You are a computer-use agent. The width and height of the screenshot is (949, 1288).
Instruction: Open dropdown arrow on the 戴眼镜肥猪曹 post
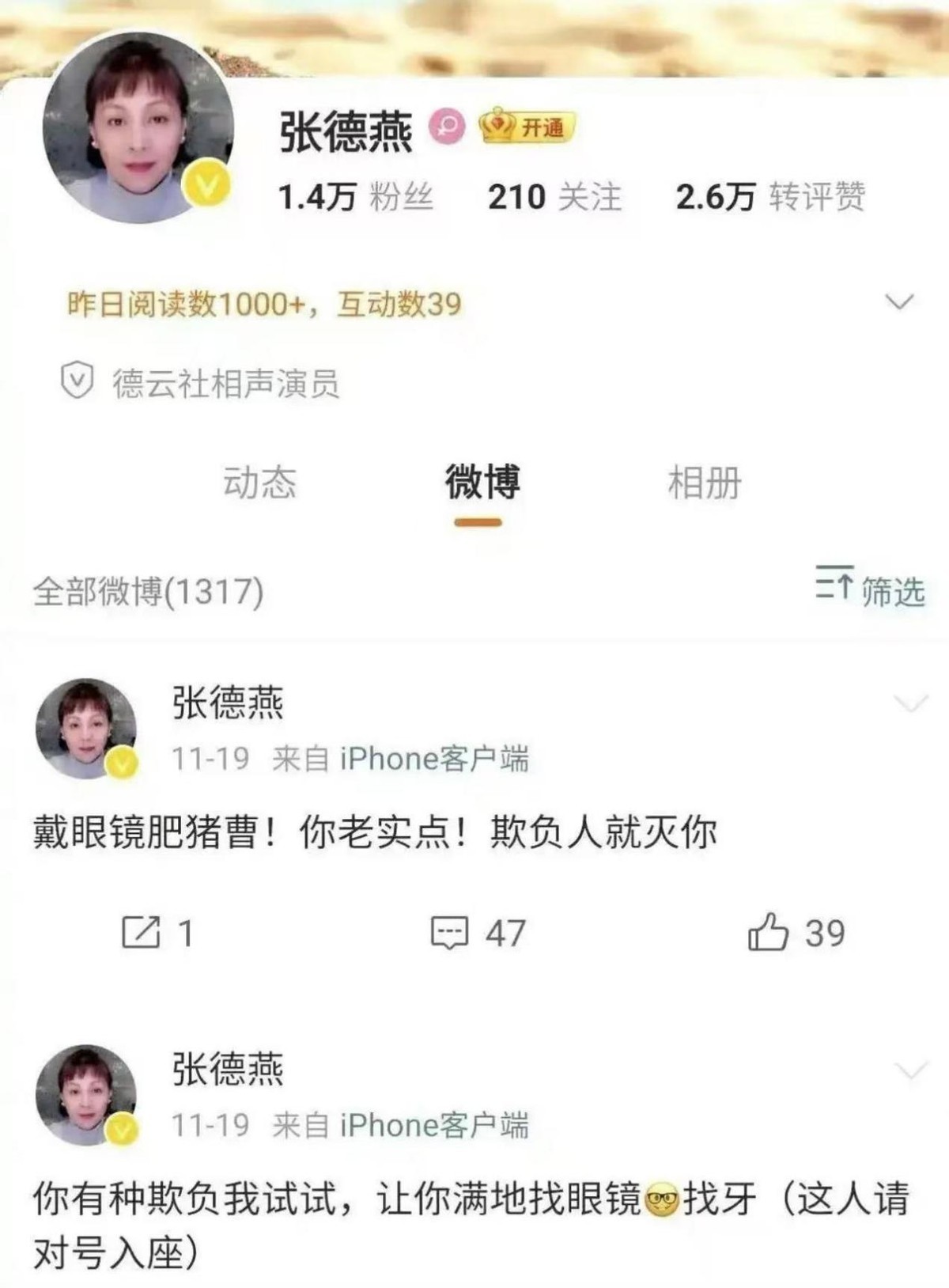click(910, 703)
